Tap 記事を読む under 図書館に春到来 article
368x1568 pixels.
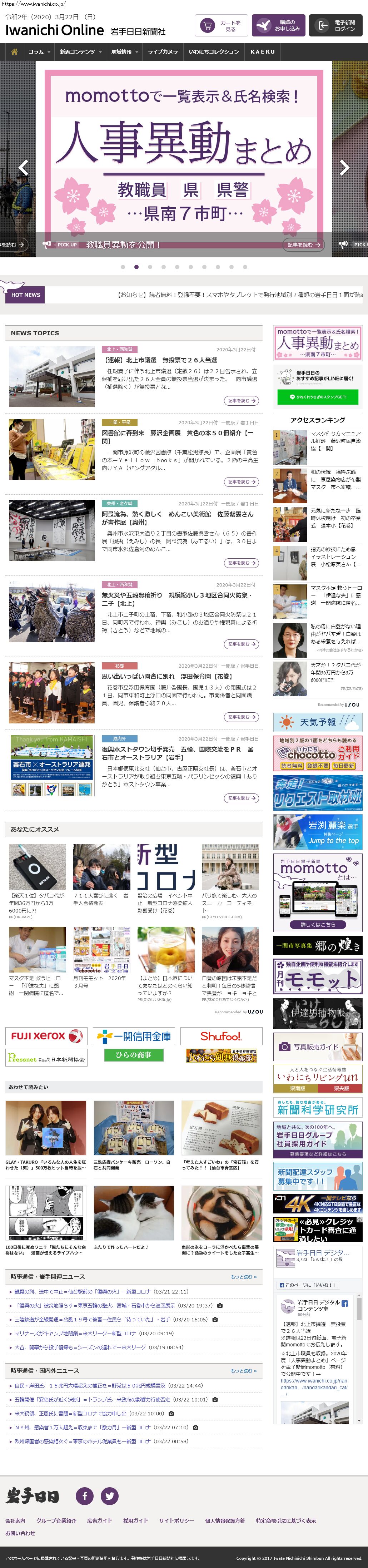tap(241, 481)
